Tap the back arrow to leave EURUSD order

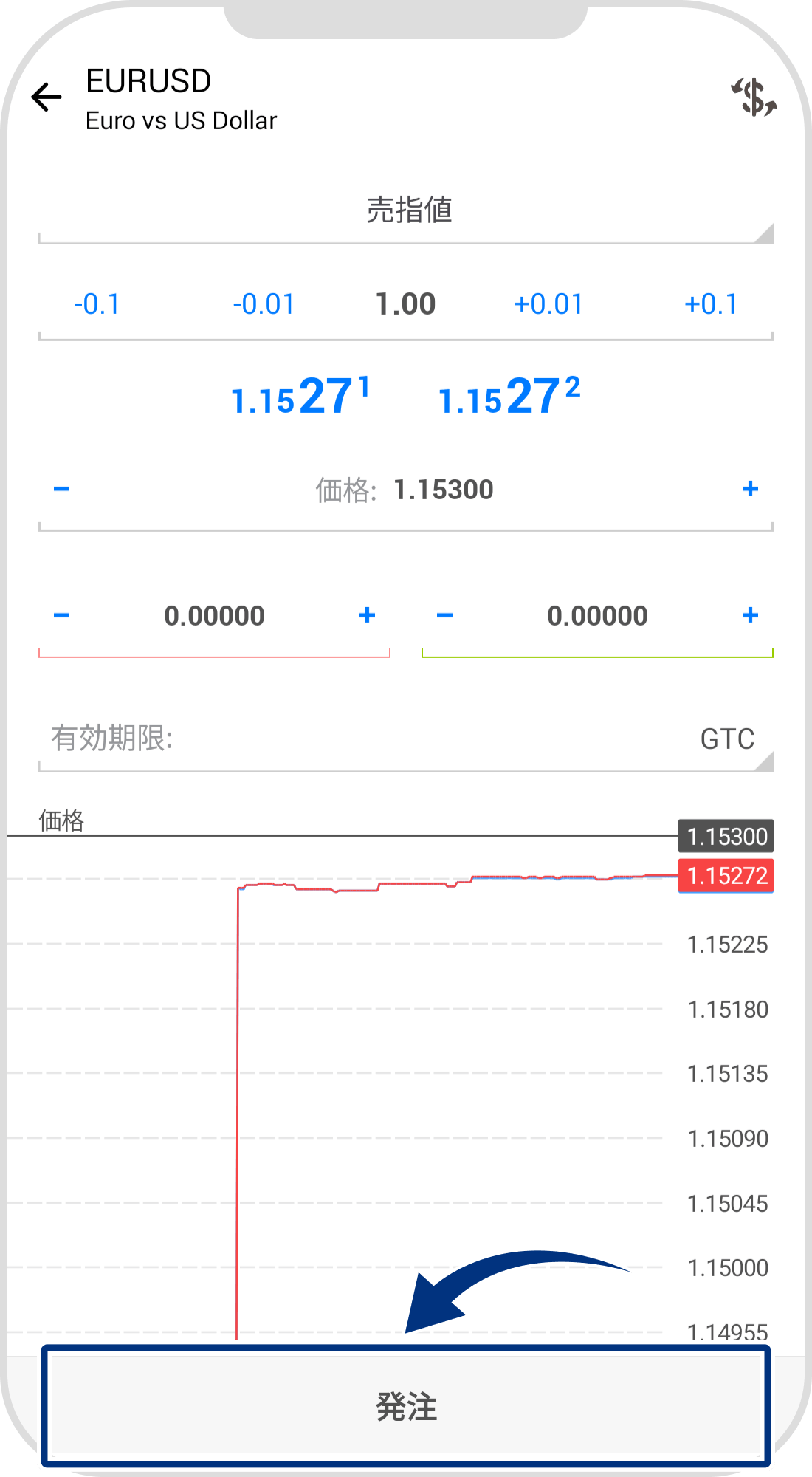pos(46,96)
